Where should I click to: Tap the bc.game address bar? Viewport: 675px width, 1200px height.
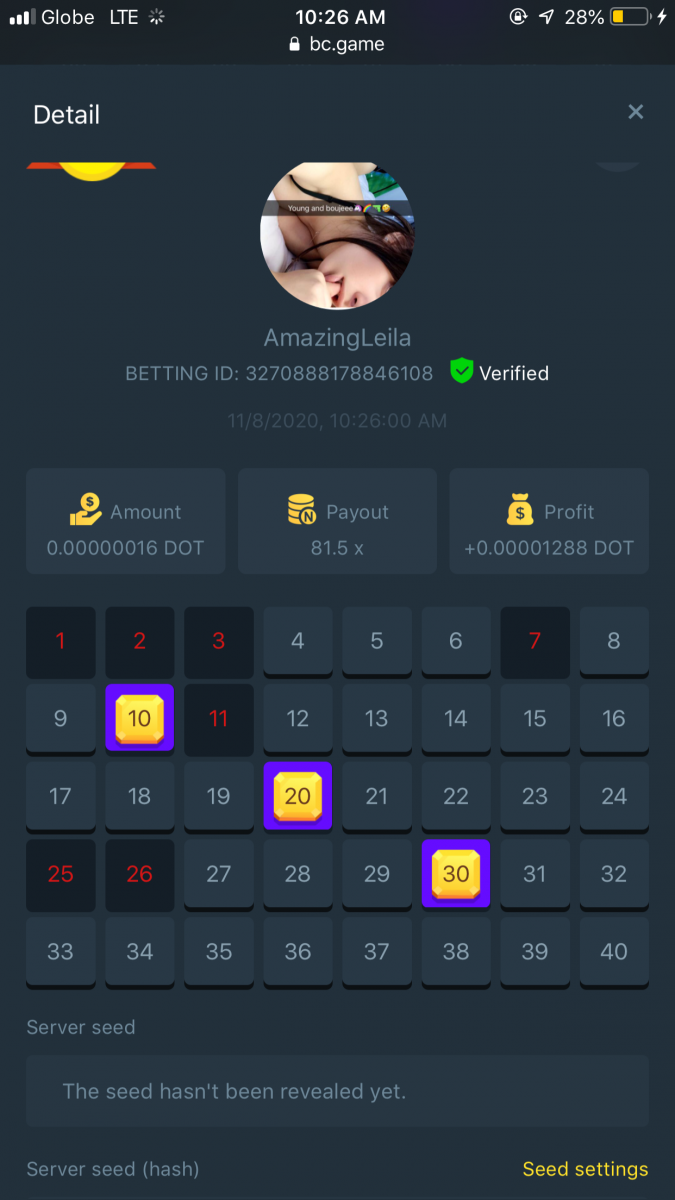pos(337,44)
